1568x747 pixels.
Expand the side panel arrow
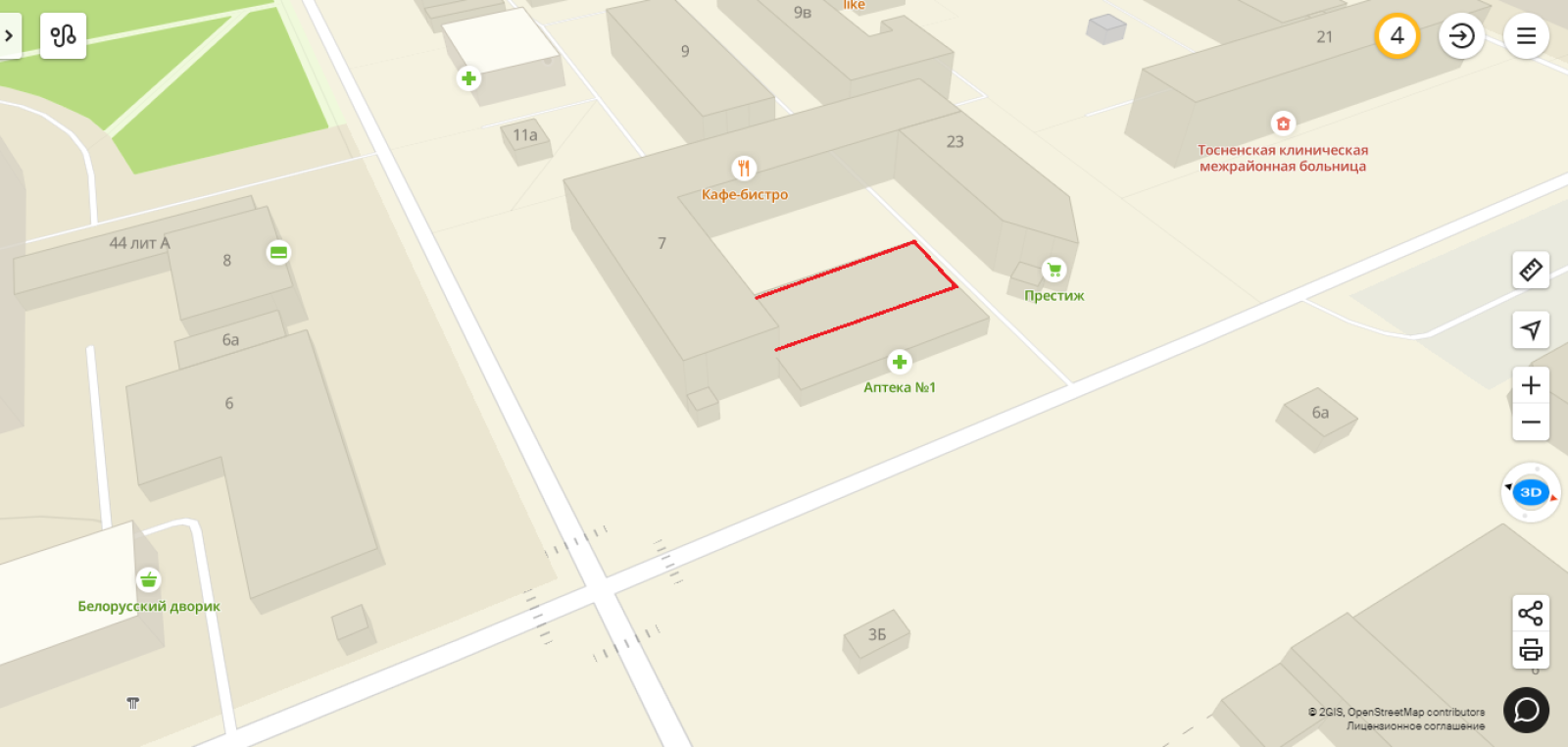(x=9, y=36)
